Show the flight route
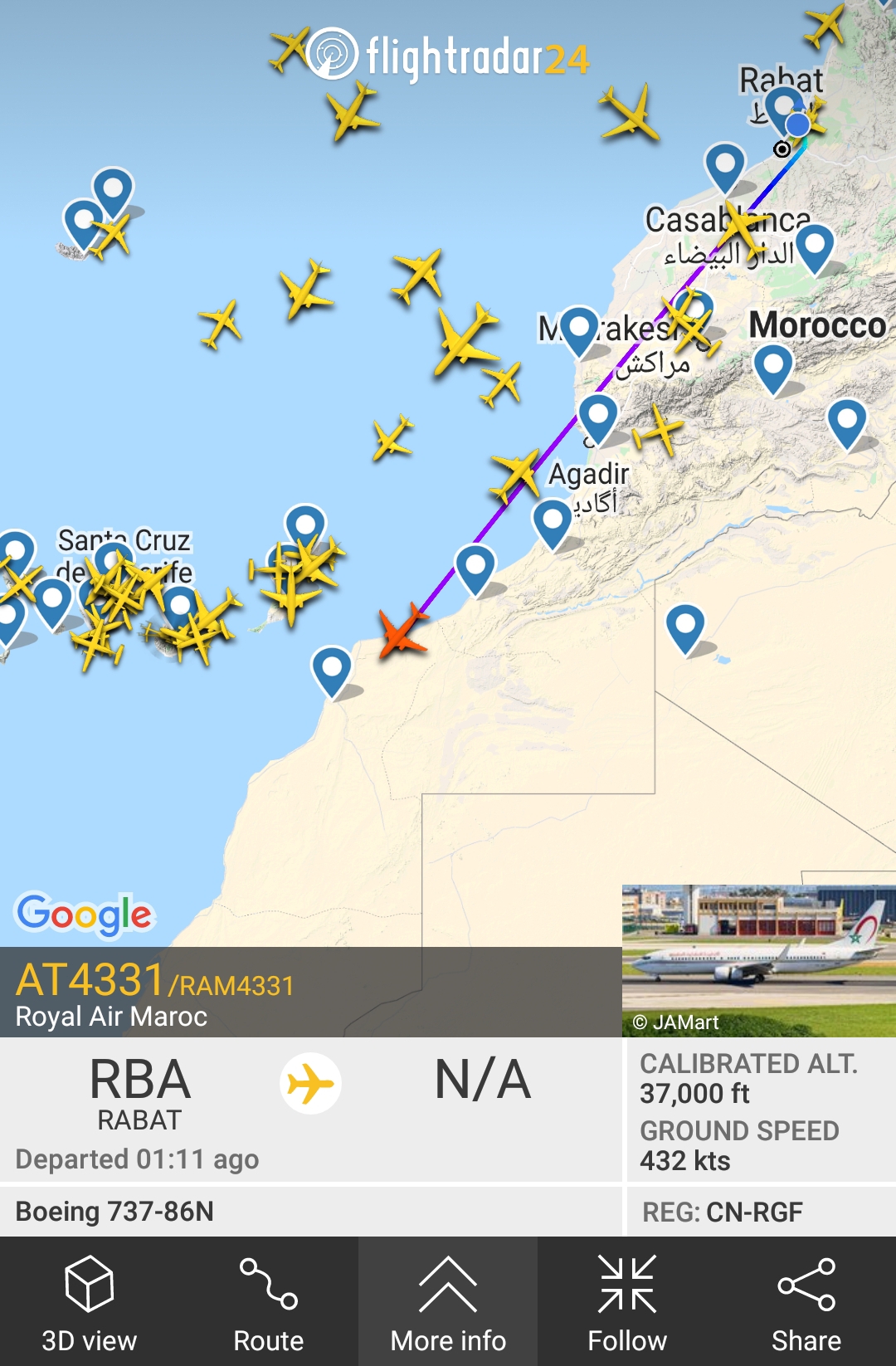 point(268,1300)
